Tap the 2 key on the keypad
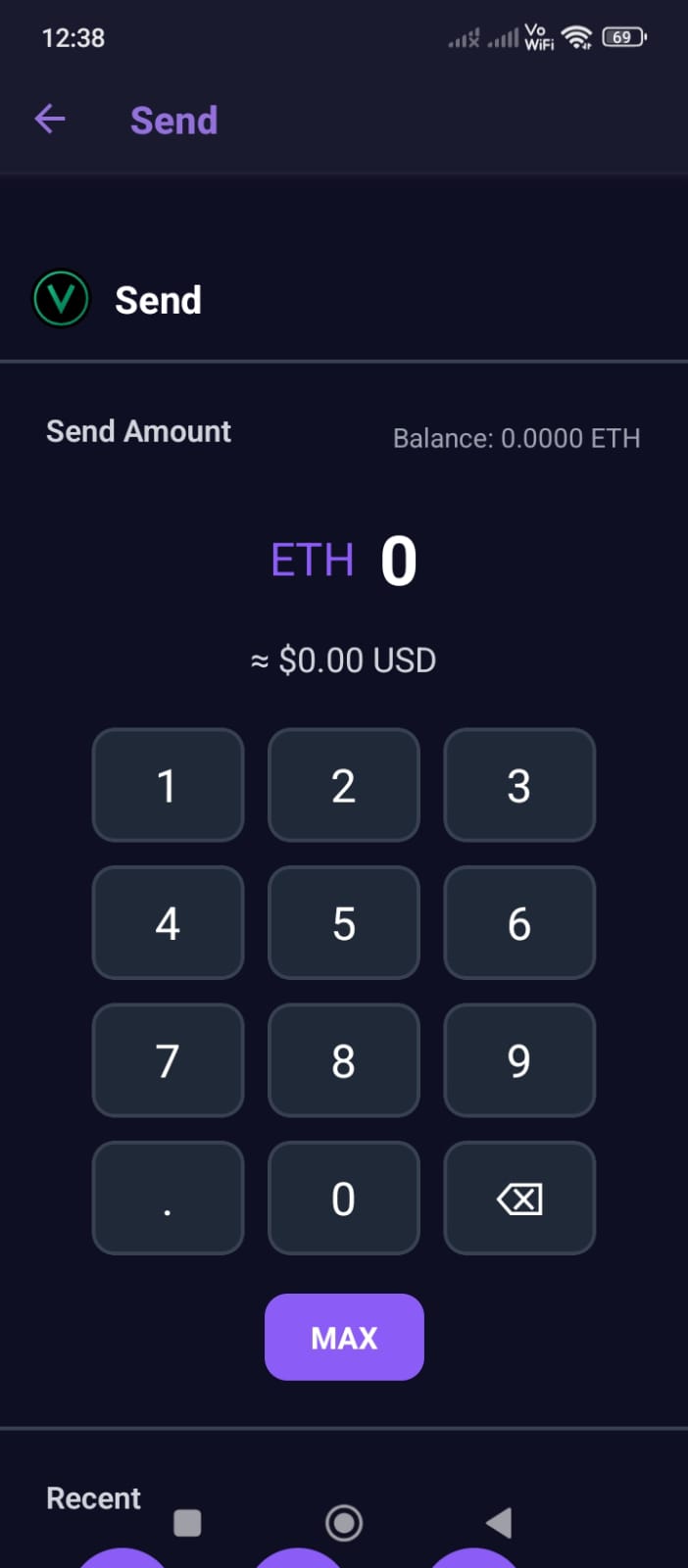This screenshot has height=1568, width=688. click(x=344, y=785)
